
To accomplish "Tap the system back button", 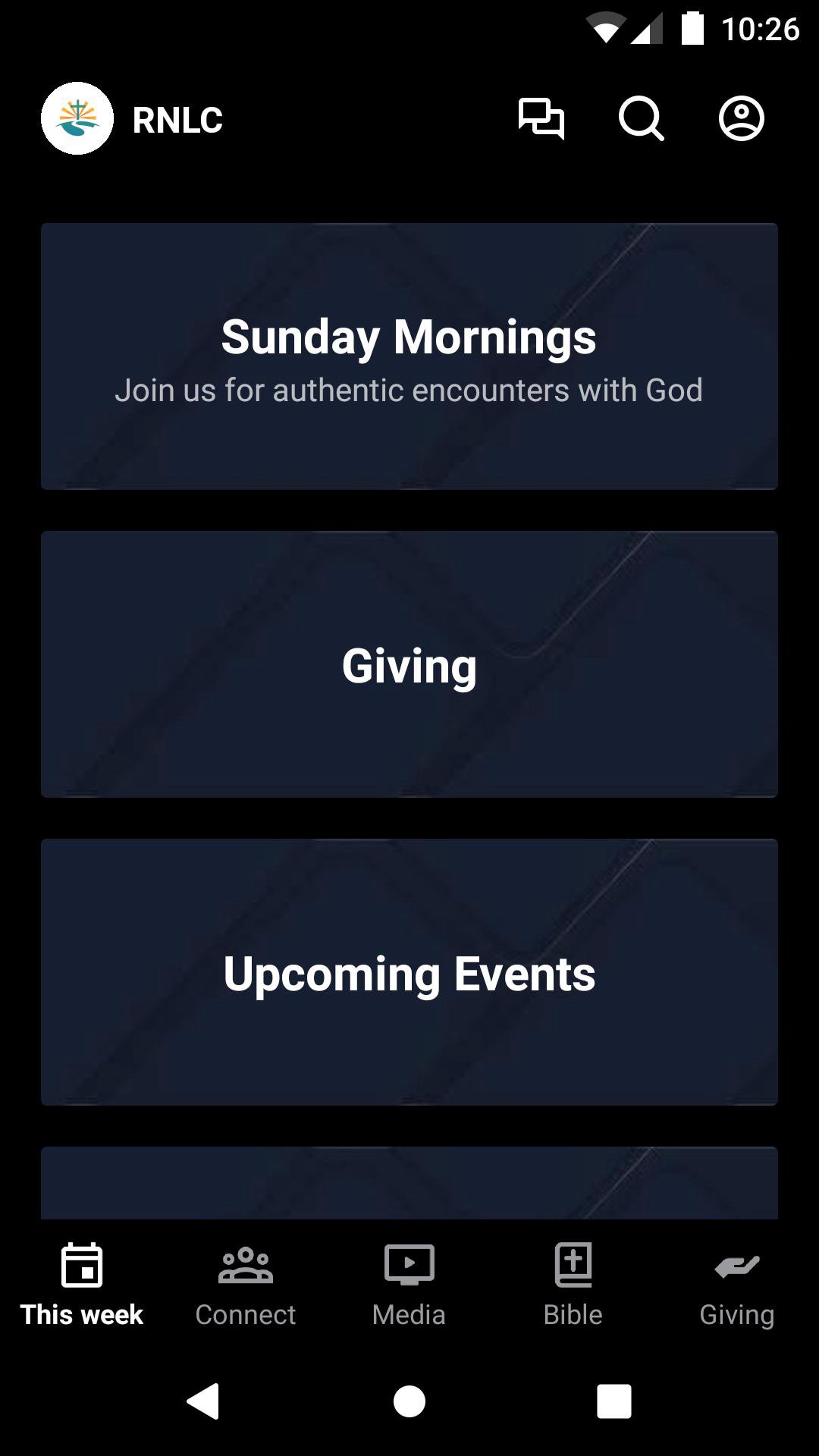I will point(203,1401).
